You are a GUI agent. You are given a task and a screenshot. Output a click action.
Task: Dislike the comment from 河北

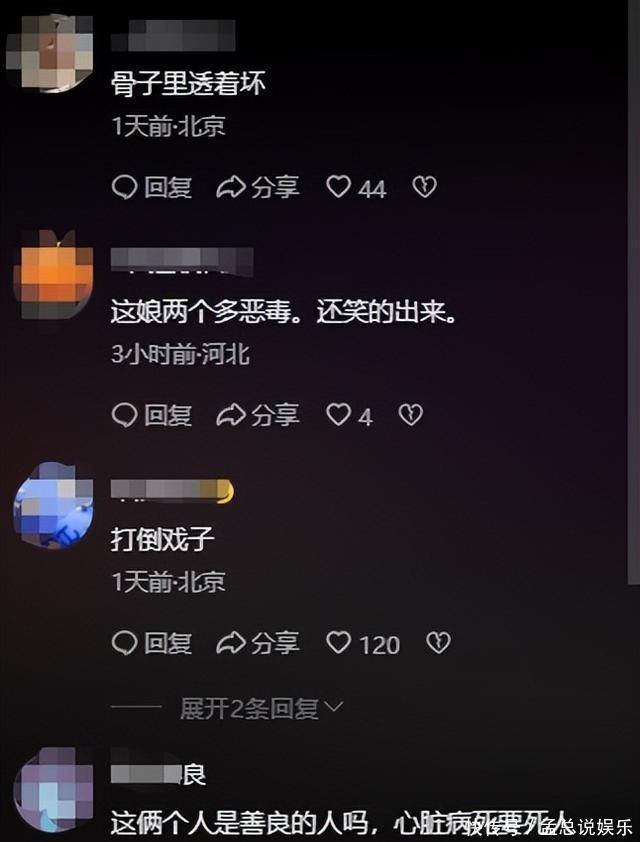pyautogui.click(x=411, y=415)
